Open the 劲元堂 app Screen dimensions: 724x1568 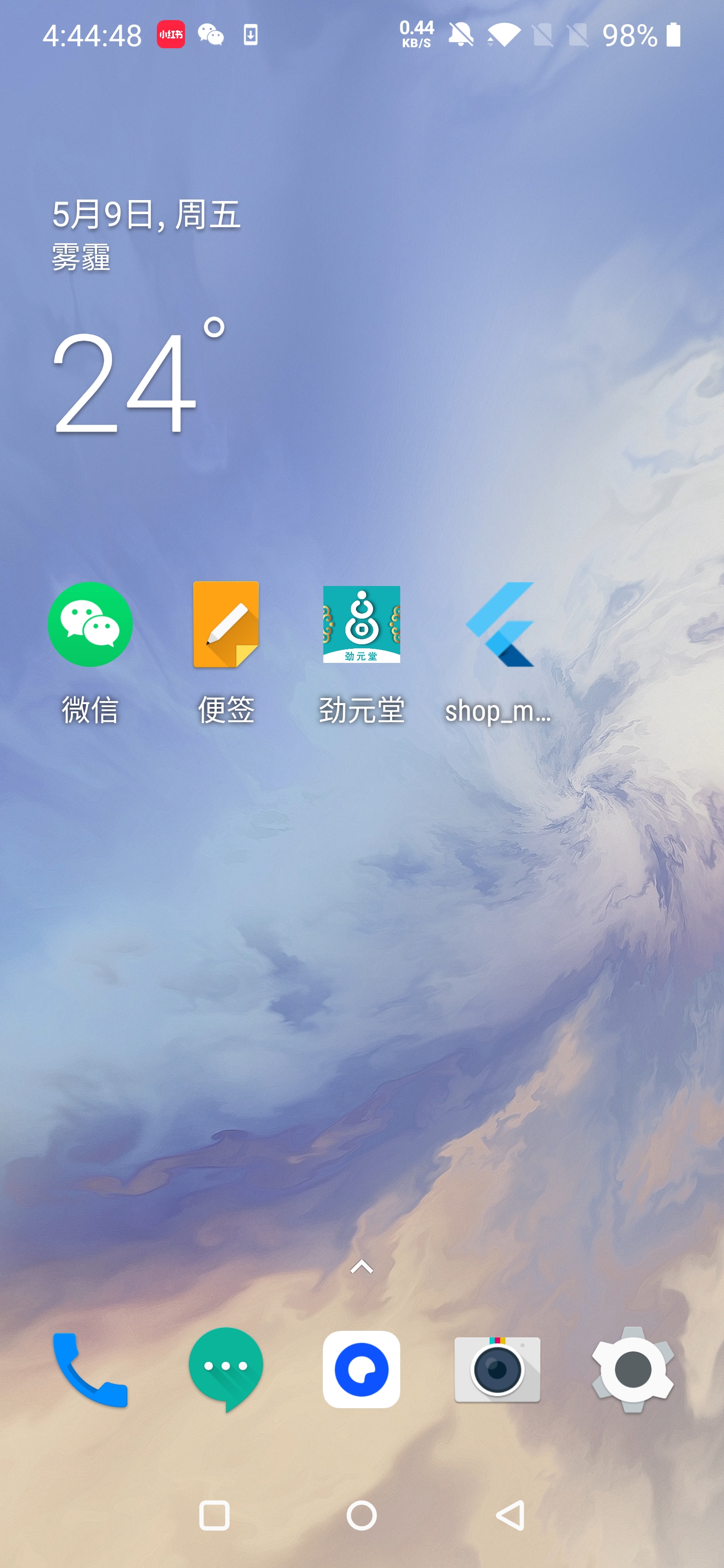point(361,625)
